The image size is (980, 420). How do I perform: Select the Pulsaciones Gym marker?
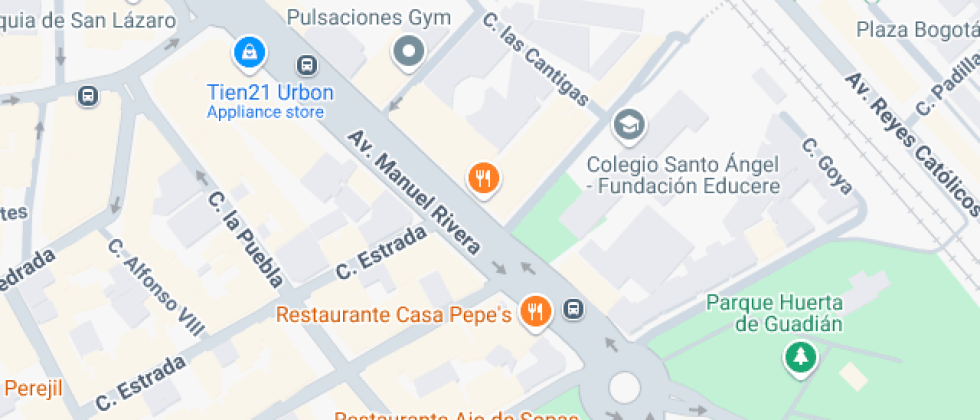click(x=408, y=52)
